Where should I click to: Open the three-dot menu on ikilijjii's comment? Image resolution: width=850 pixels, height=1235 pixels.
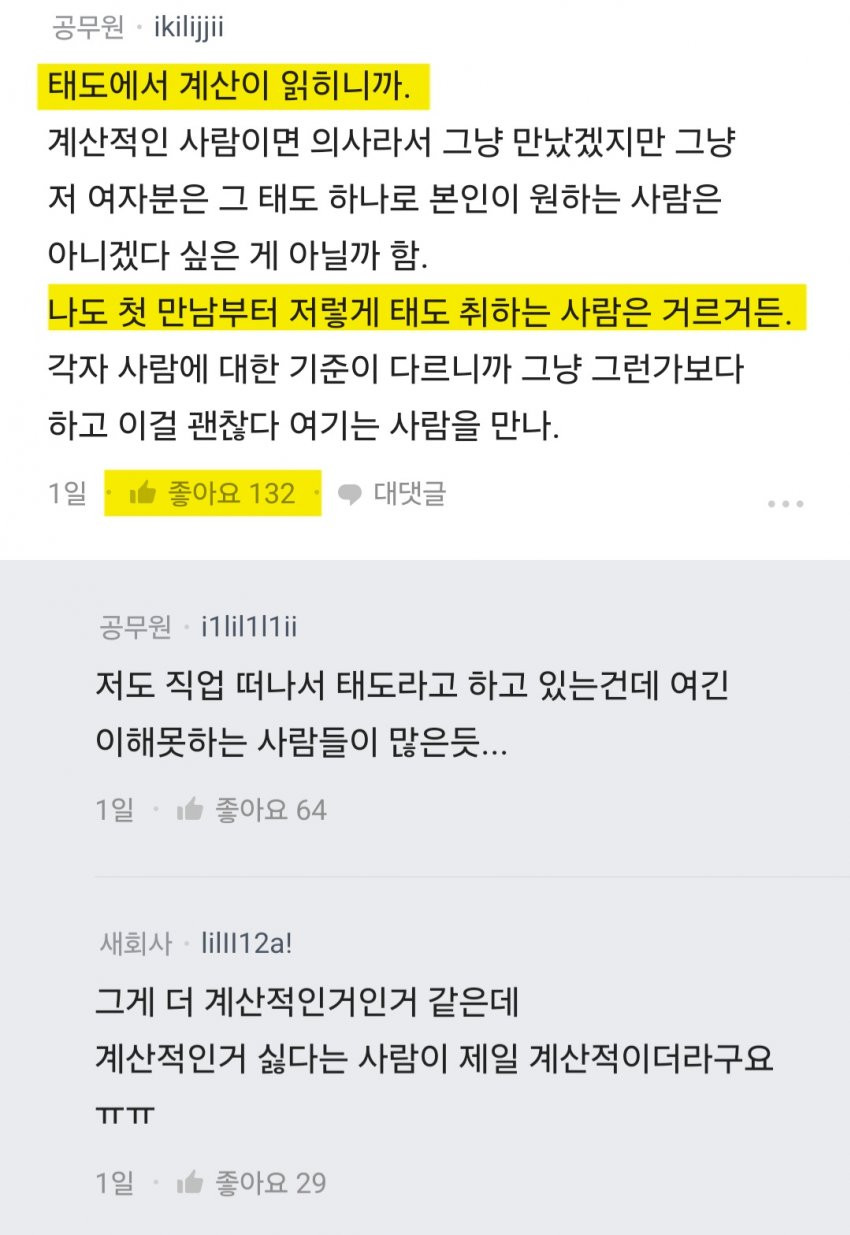click(x=785, y=503)
